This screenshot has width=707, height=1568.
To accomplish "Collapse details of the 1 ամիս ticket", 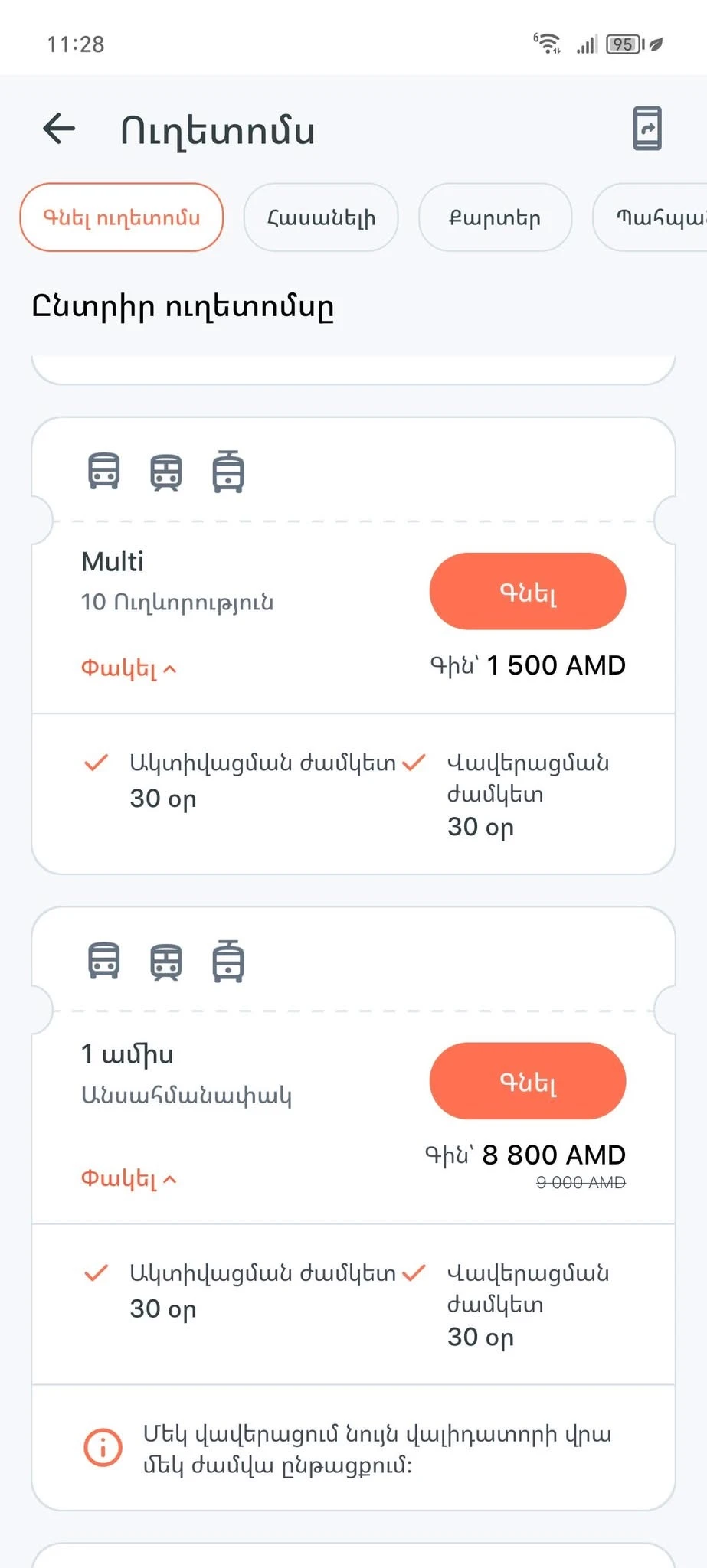I will [x=129, y=1178].
